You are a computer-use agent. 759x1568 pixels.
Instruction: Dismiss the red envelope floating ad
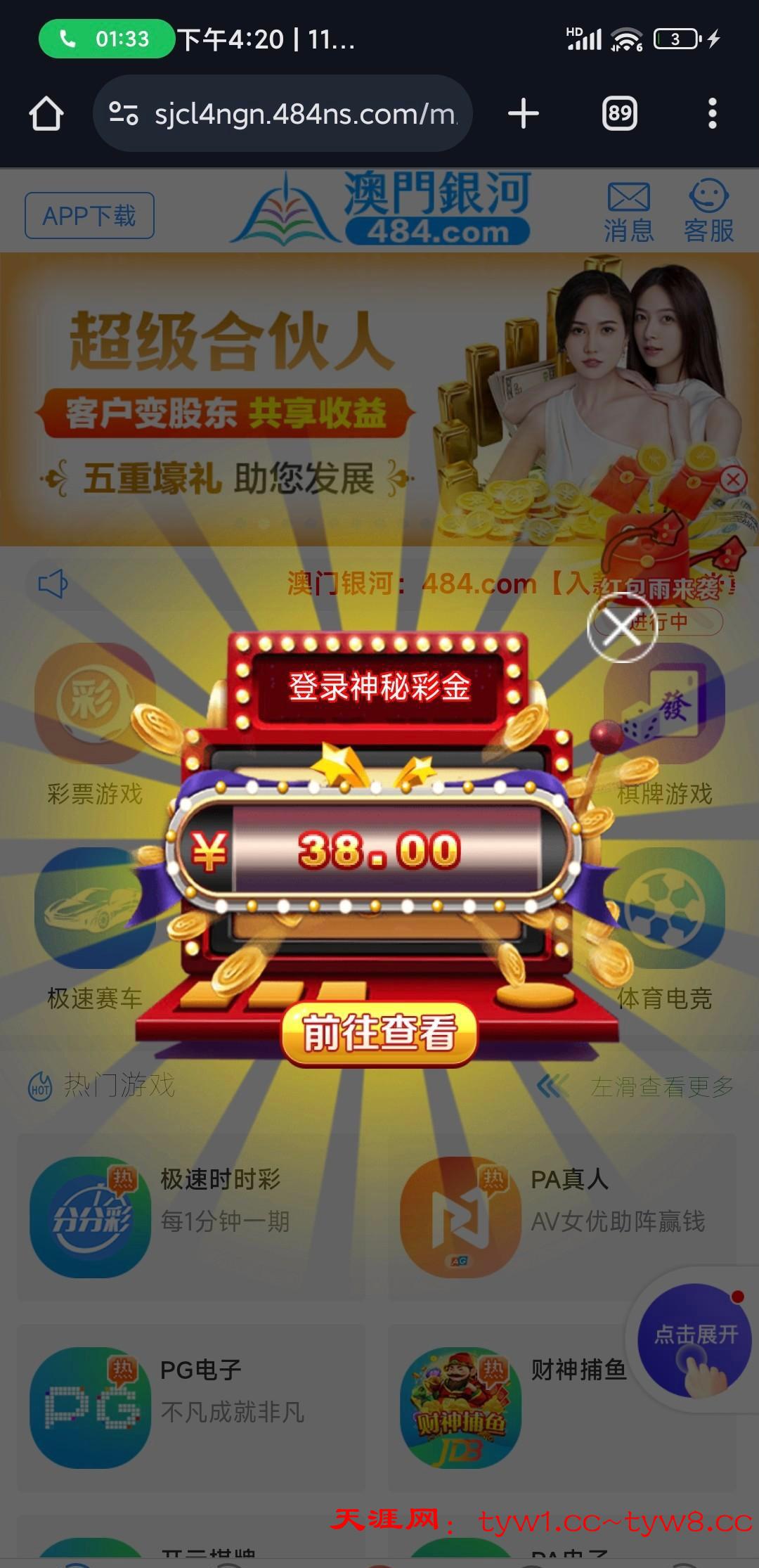[733, 480]
